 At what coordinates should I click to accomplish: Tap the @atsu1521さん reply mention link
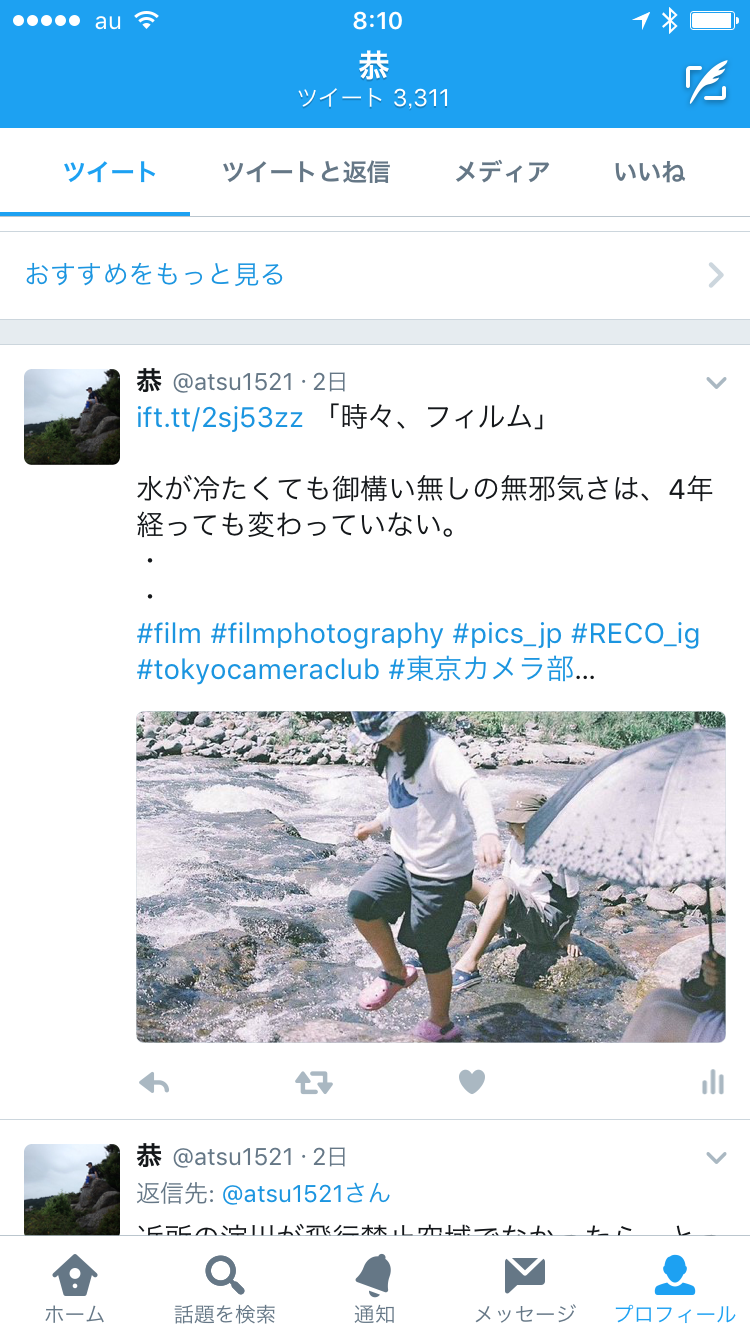click(306, 1193)
